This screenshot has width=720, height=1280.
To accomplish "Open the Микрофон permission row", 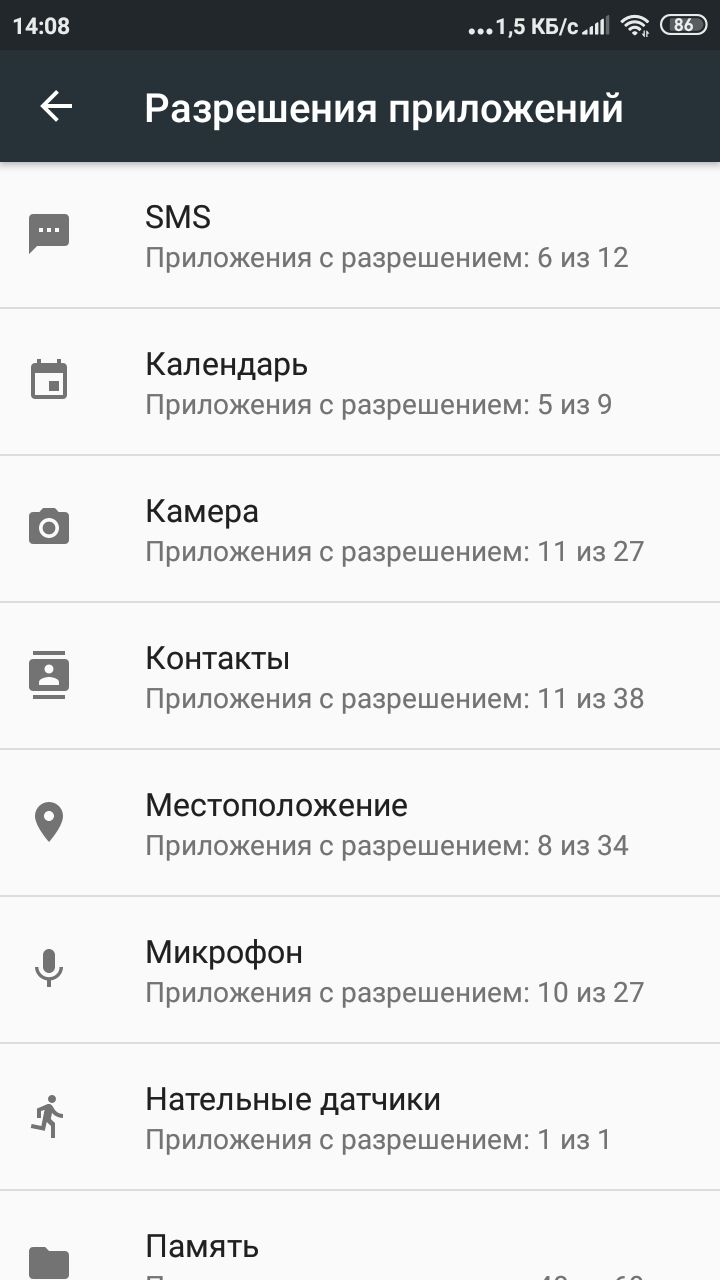I will (360, 970).
